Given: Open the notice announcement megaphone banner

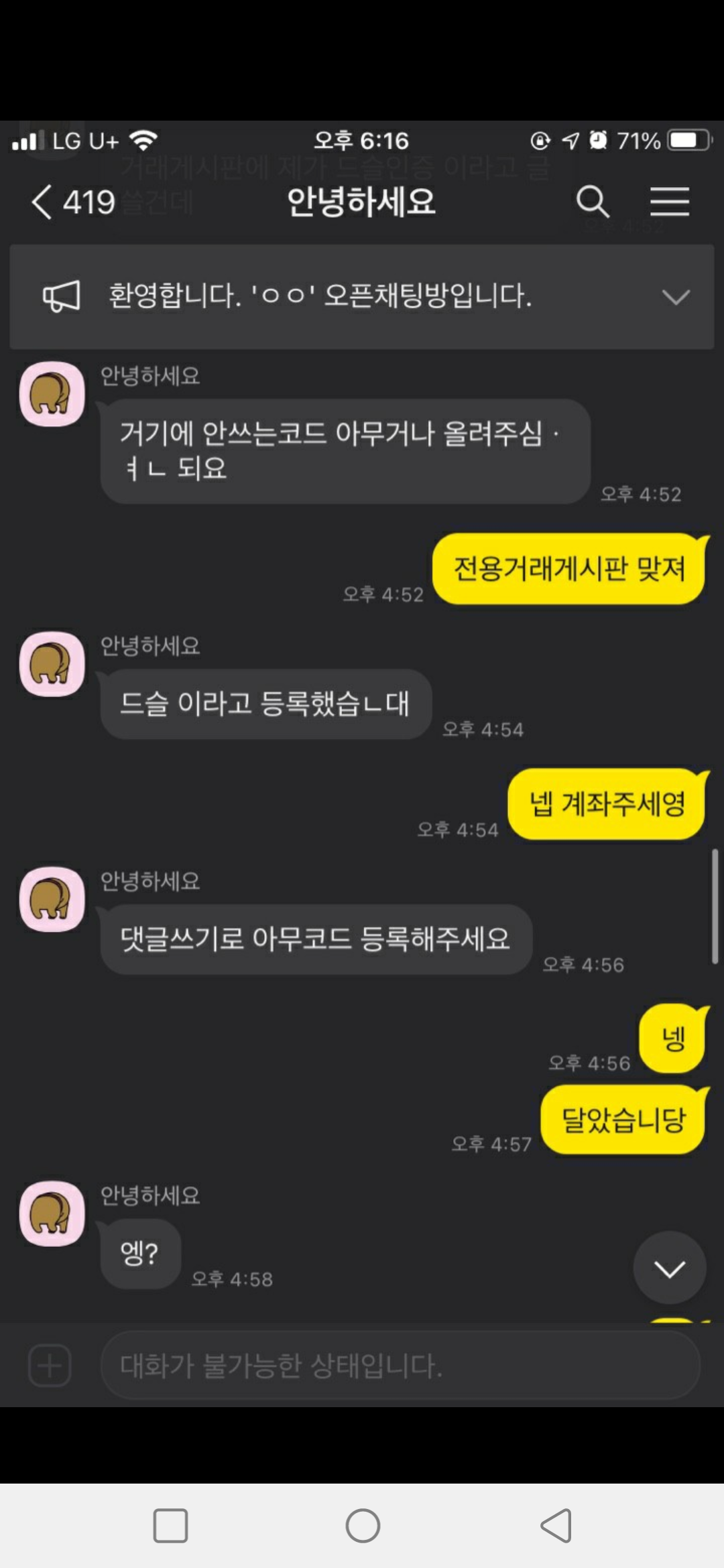Looking at the screenshot, I should (x=62, y=296).
